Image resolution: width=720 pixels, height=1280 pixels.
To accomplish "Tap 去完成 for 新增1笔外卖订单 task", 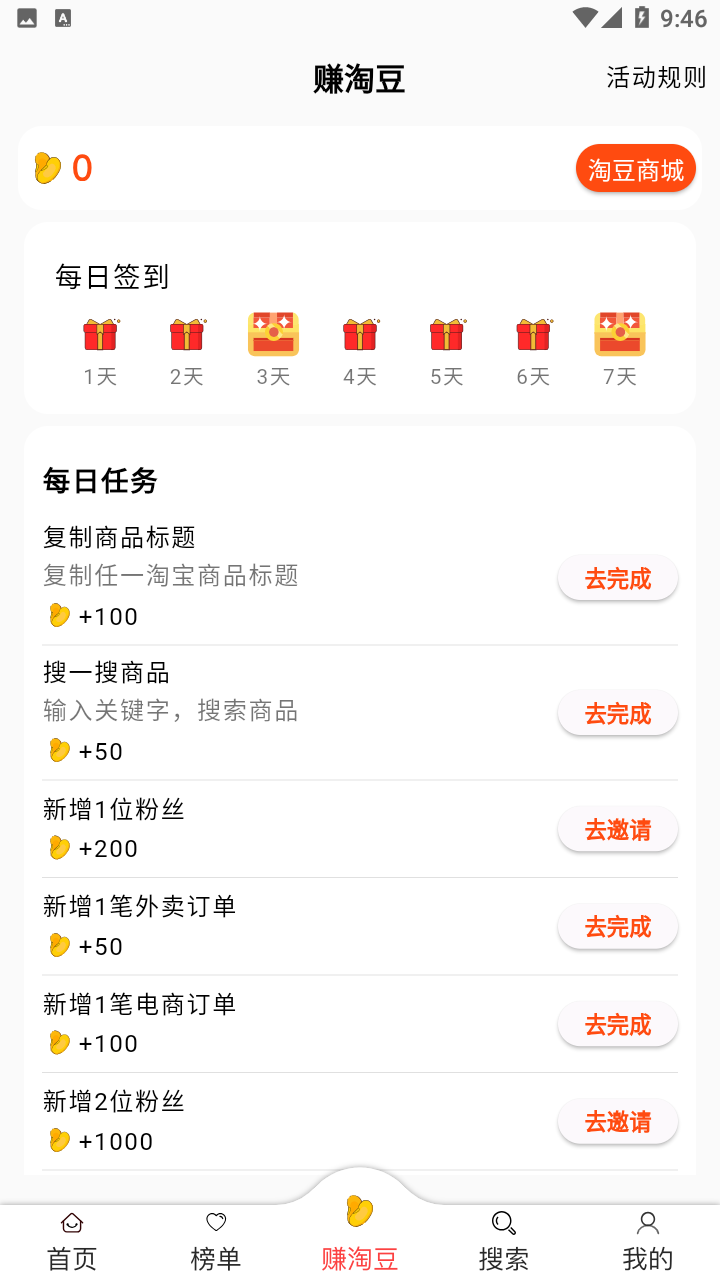I will pyautogui.click(x=617, y=927).
